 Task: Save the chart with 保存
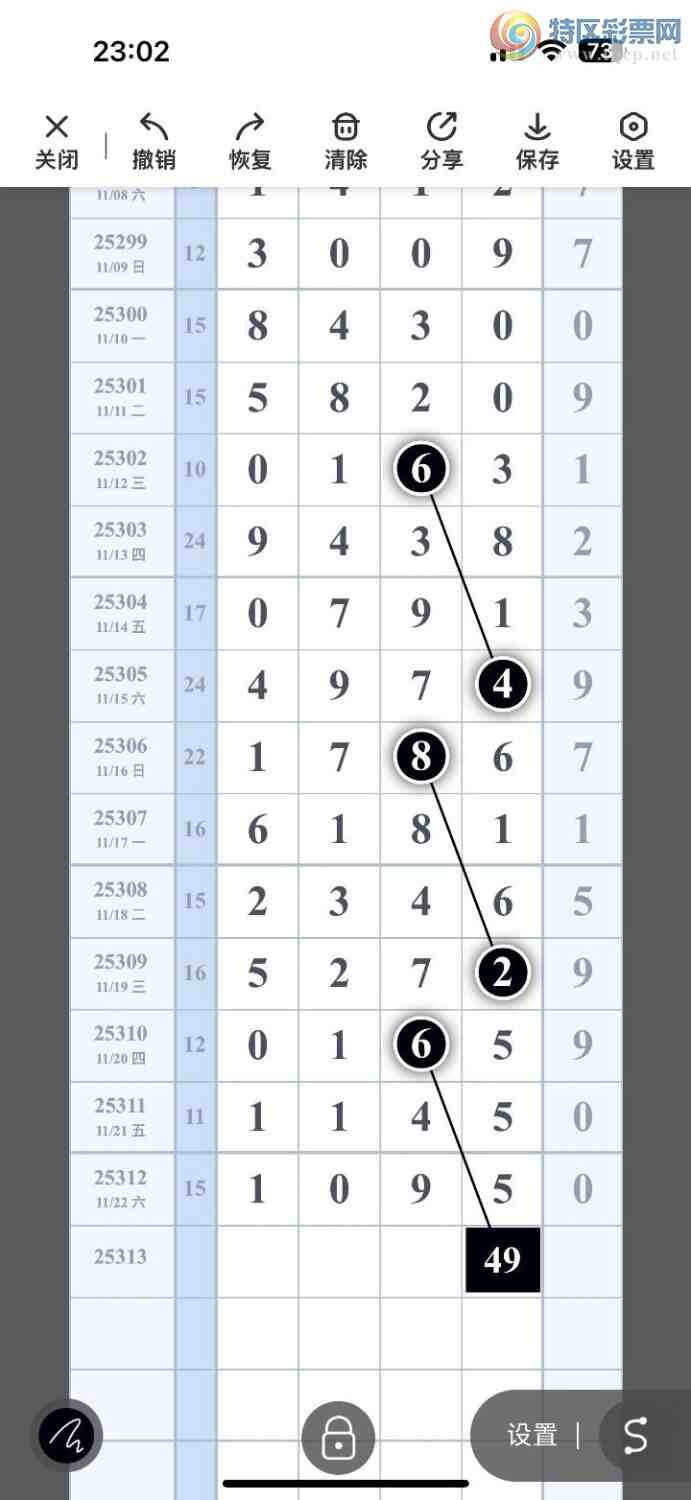click(537, 141)
